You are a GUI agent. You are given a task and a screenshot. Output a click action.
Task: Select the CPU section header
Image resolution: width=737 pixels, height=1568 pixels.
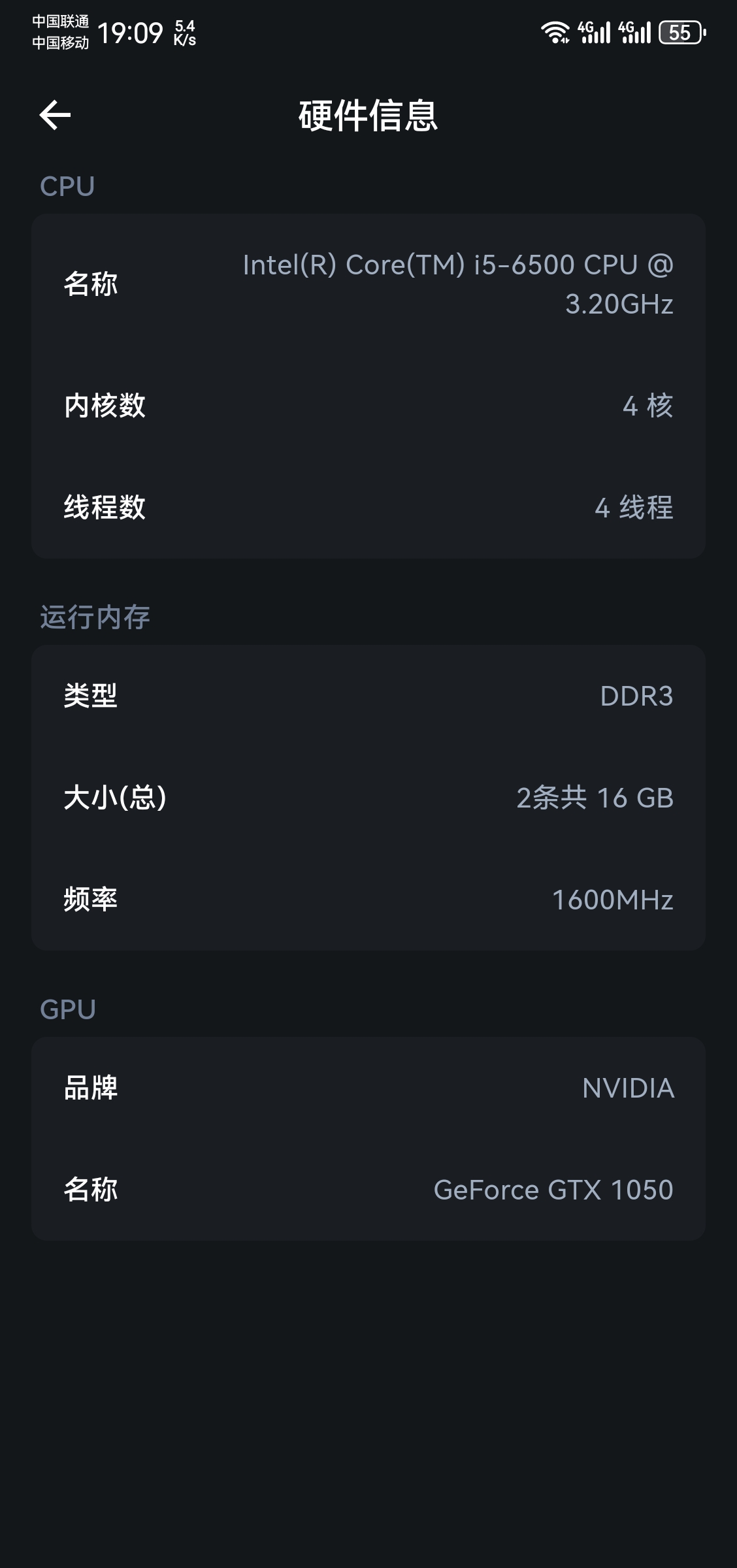click(67, 186)
